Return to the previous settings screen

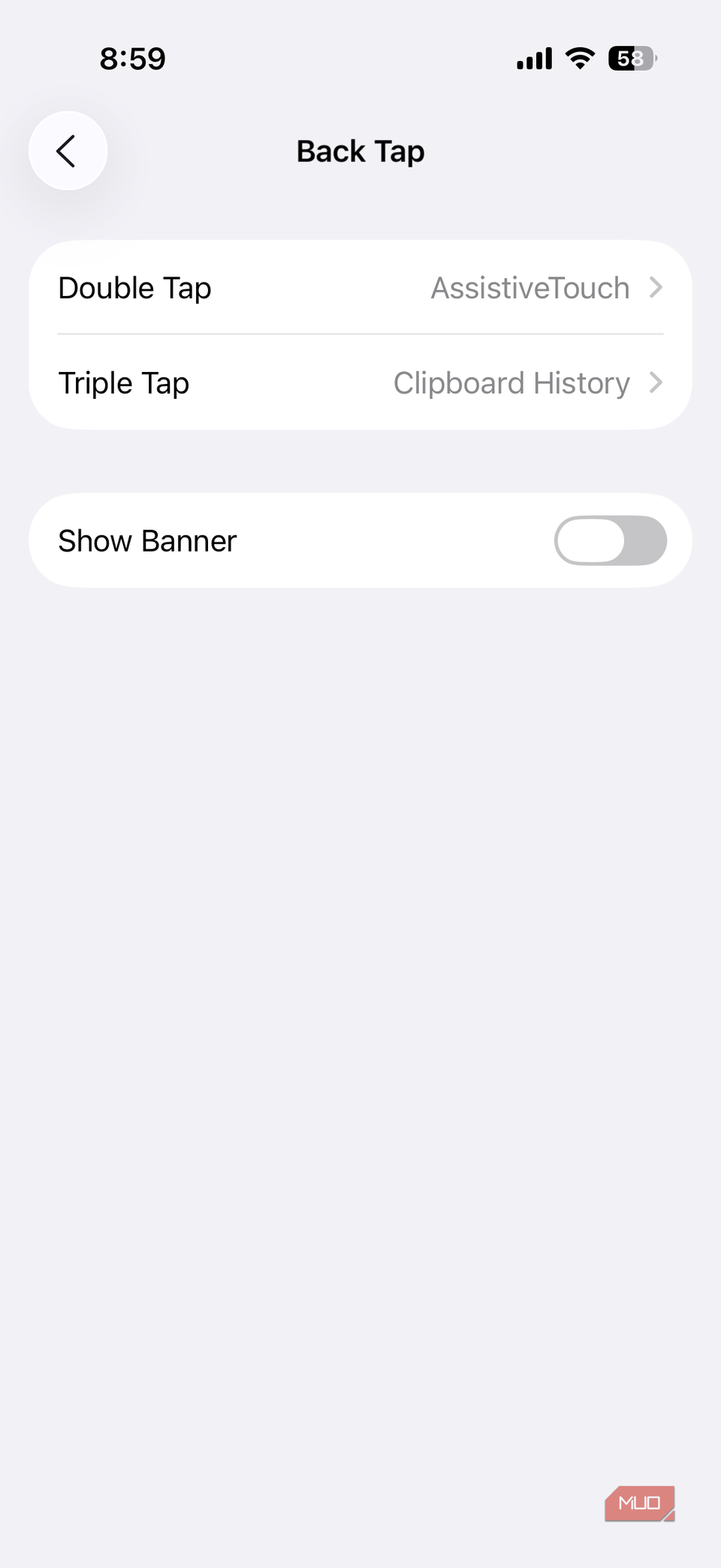tap(67, 150)
